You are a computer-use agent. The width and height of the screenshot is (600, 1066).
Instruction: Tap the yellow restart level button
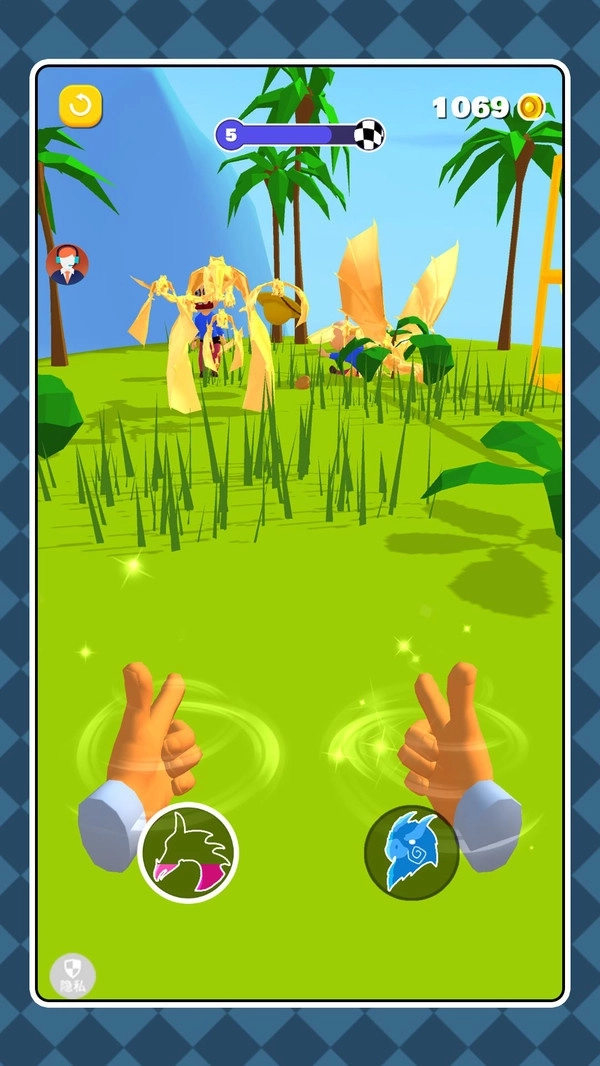click(x=80, y=106)
